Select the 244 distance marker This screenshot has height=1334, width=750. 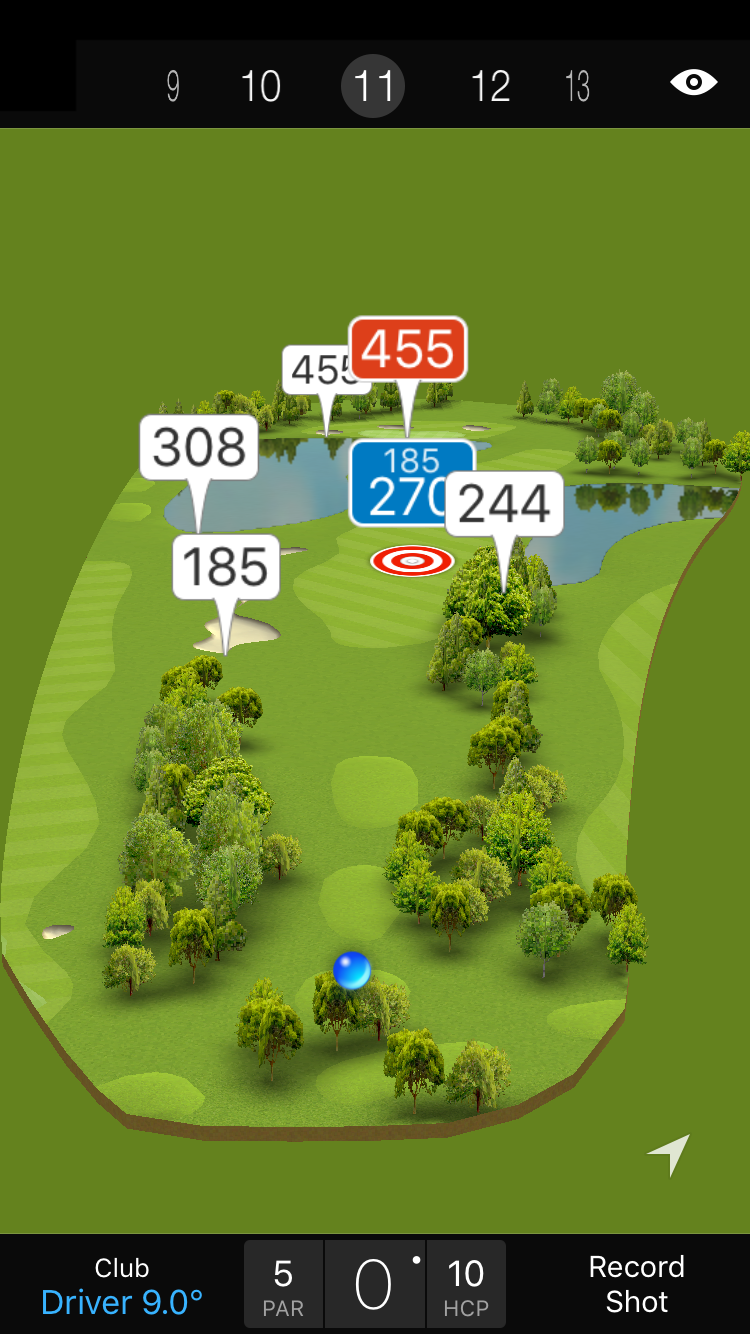(x=504, y=503)
